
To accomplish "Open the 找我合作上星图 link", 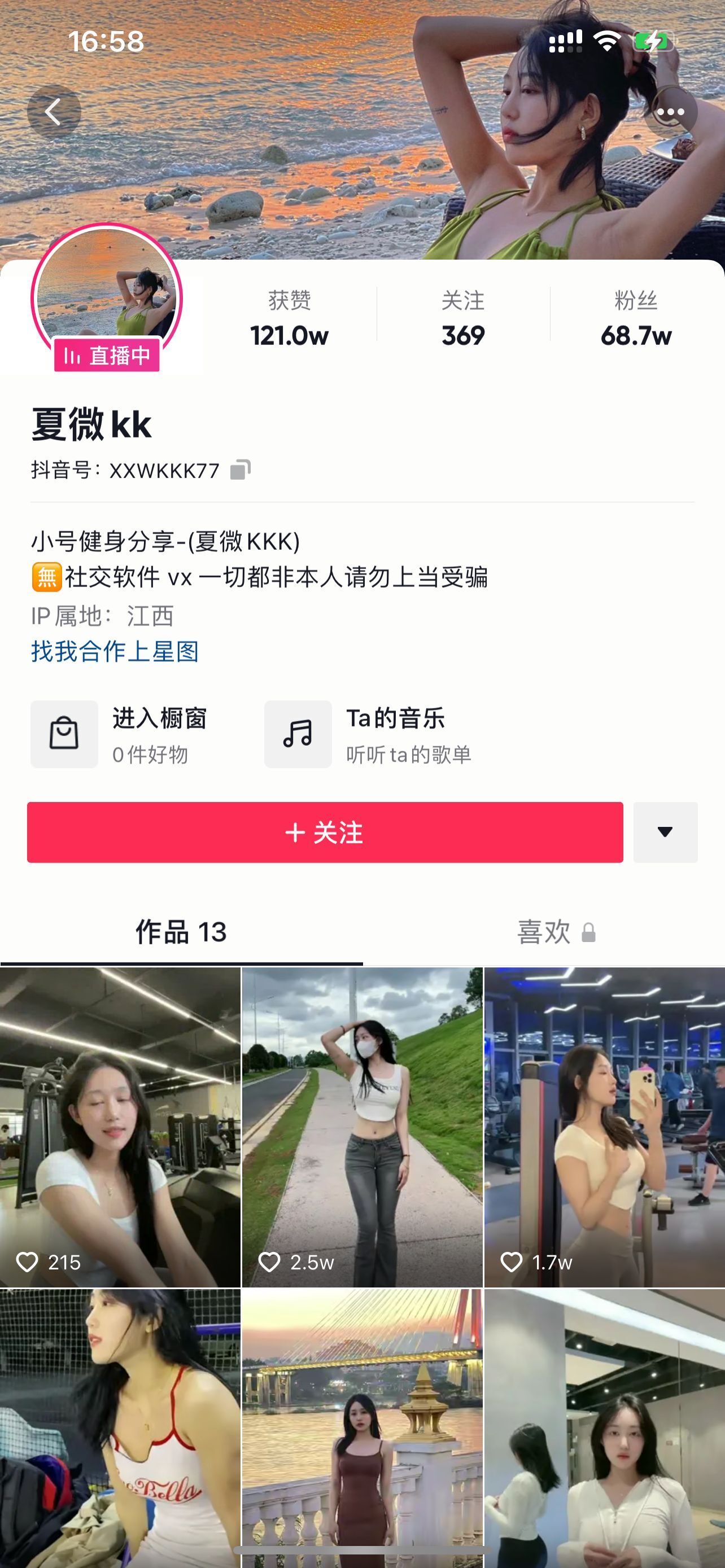I will click(115, 651).
